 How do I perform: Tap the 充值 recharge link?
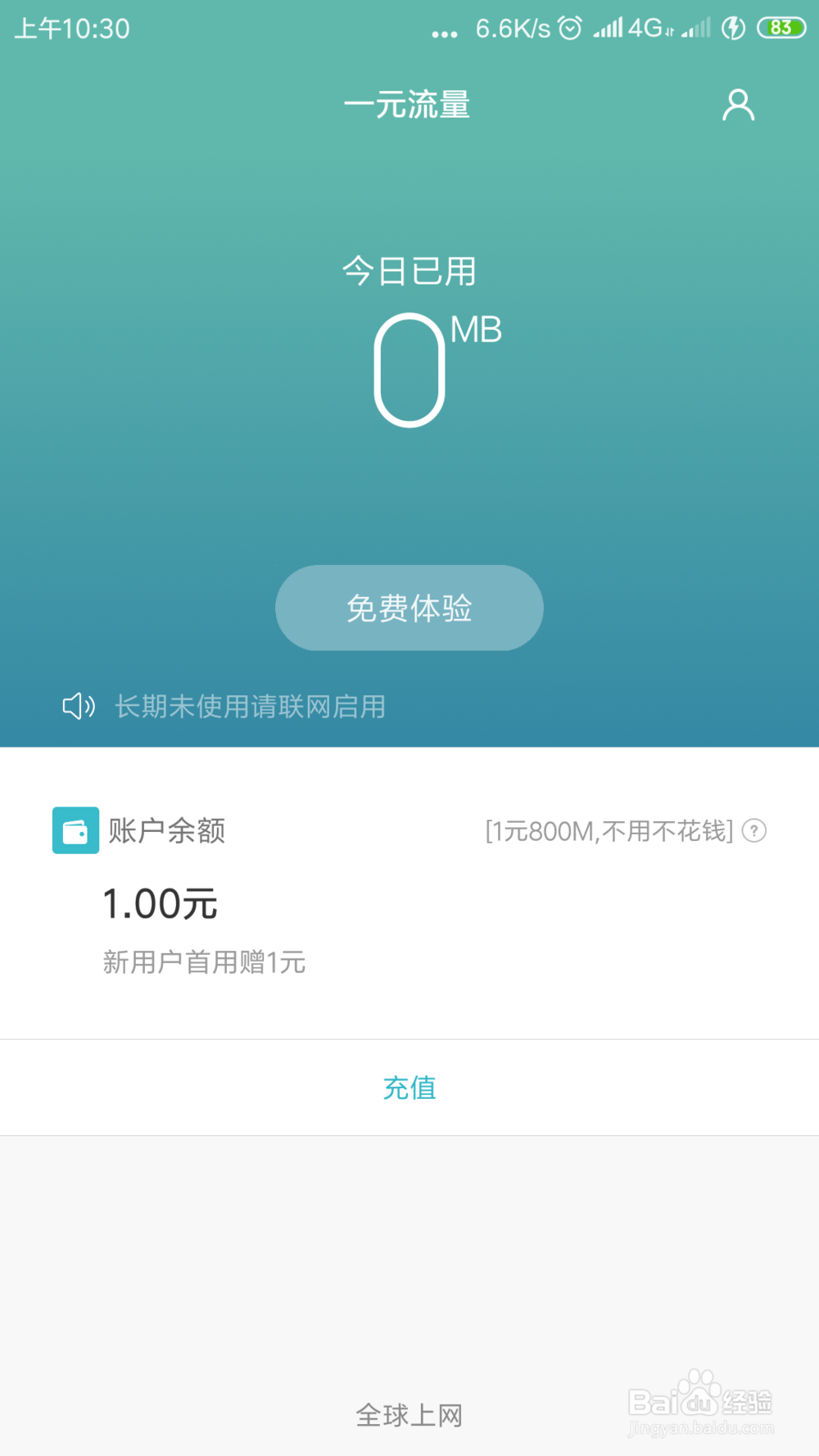409,1087
